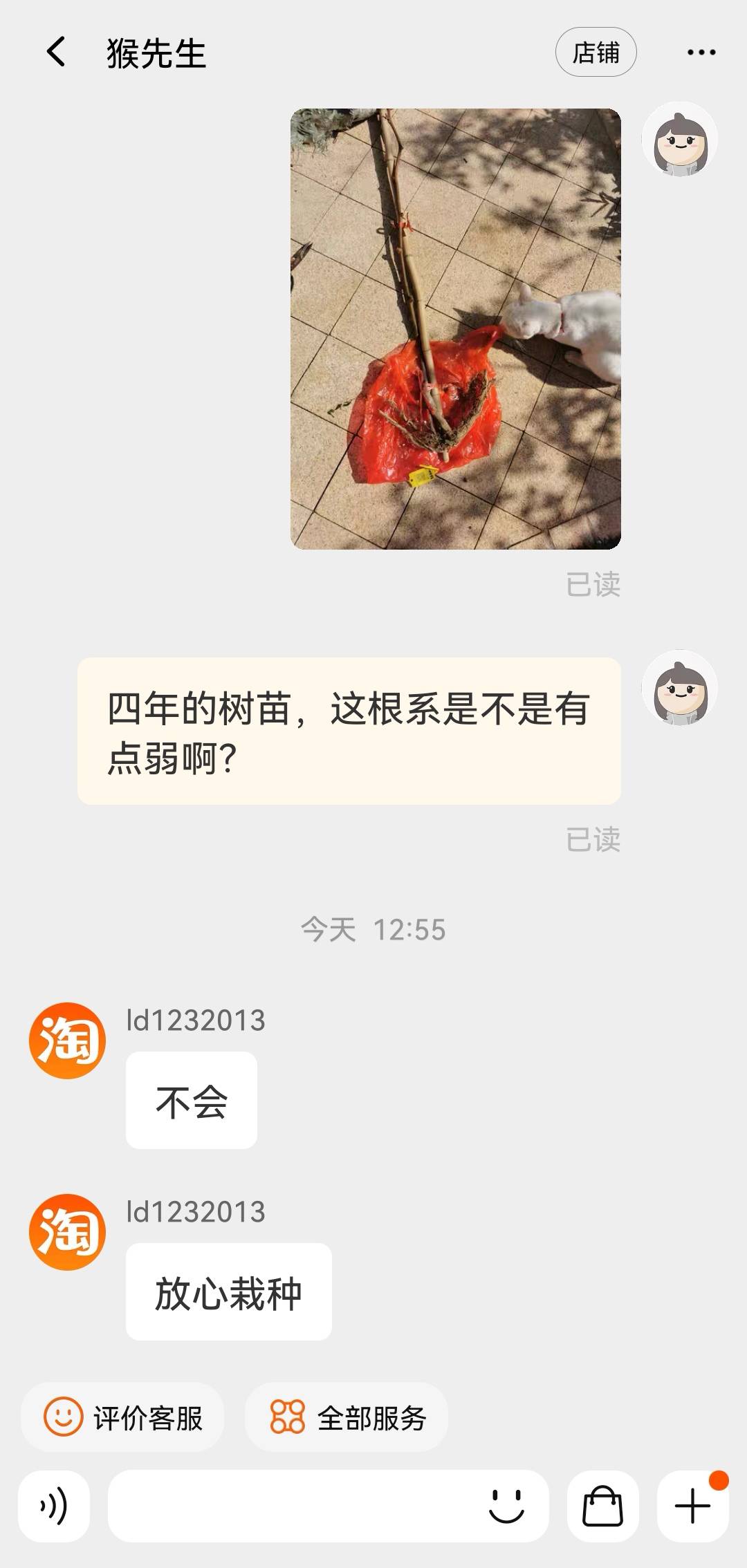Tap 评价客服 to rate service
This screenshot has width=747, height=1568.
pos(123,1418)
